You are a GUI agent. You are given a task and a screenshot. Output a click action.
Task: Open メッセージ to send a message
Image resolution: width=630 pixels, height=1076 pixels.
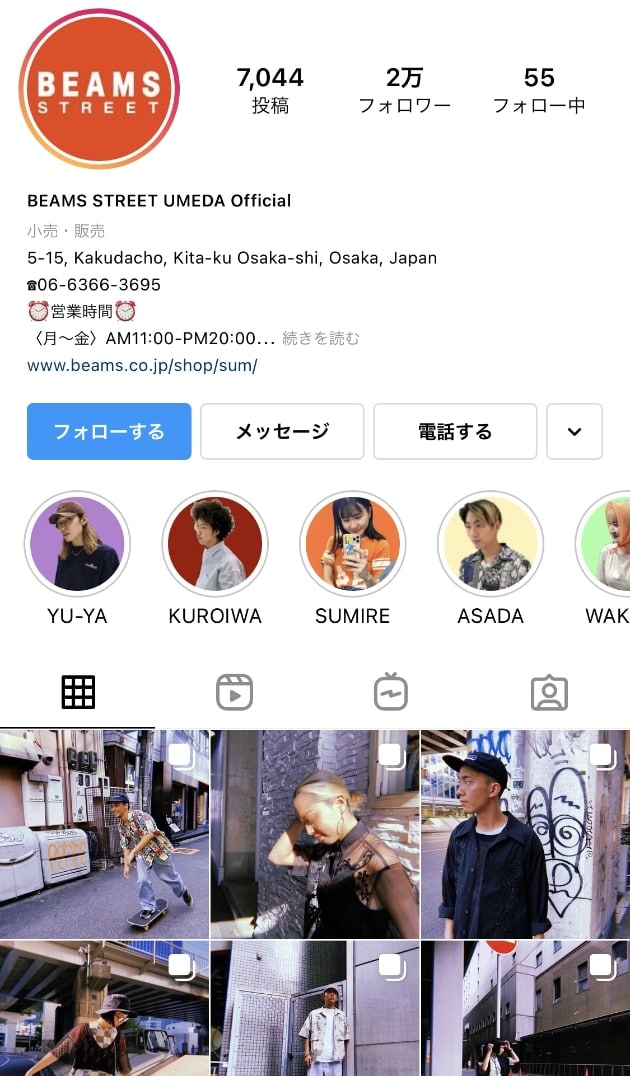[282, 431]
